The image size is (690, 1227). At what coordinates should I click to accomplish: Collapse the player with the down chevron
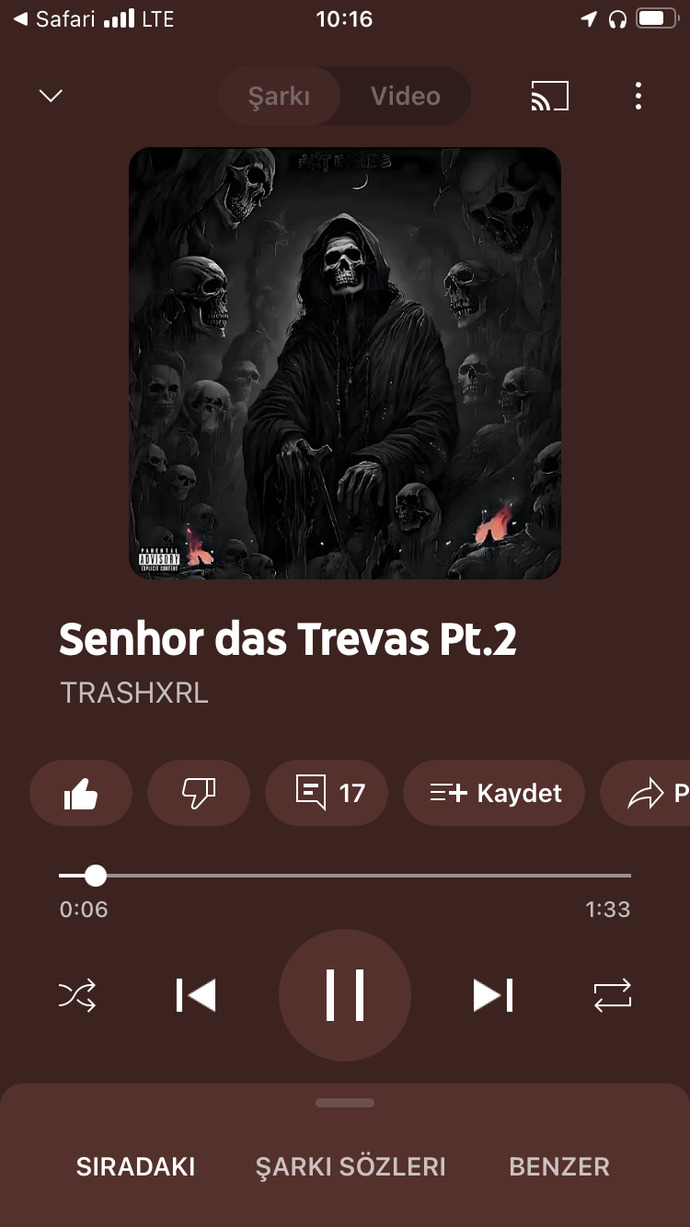click(50, 96)
